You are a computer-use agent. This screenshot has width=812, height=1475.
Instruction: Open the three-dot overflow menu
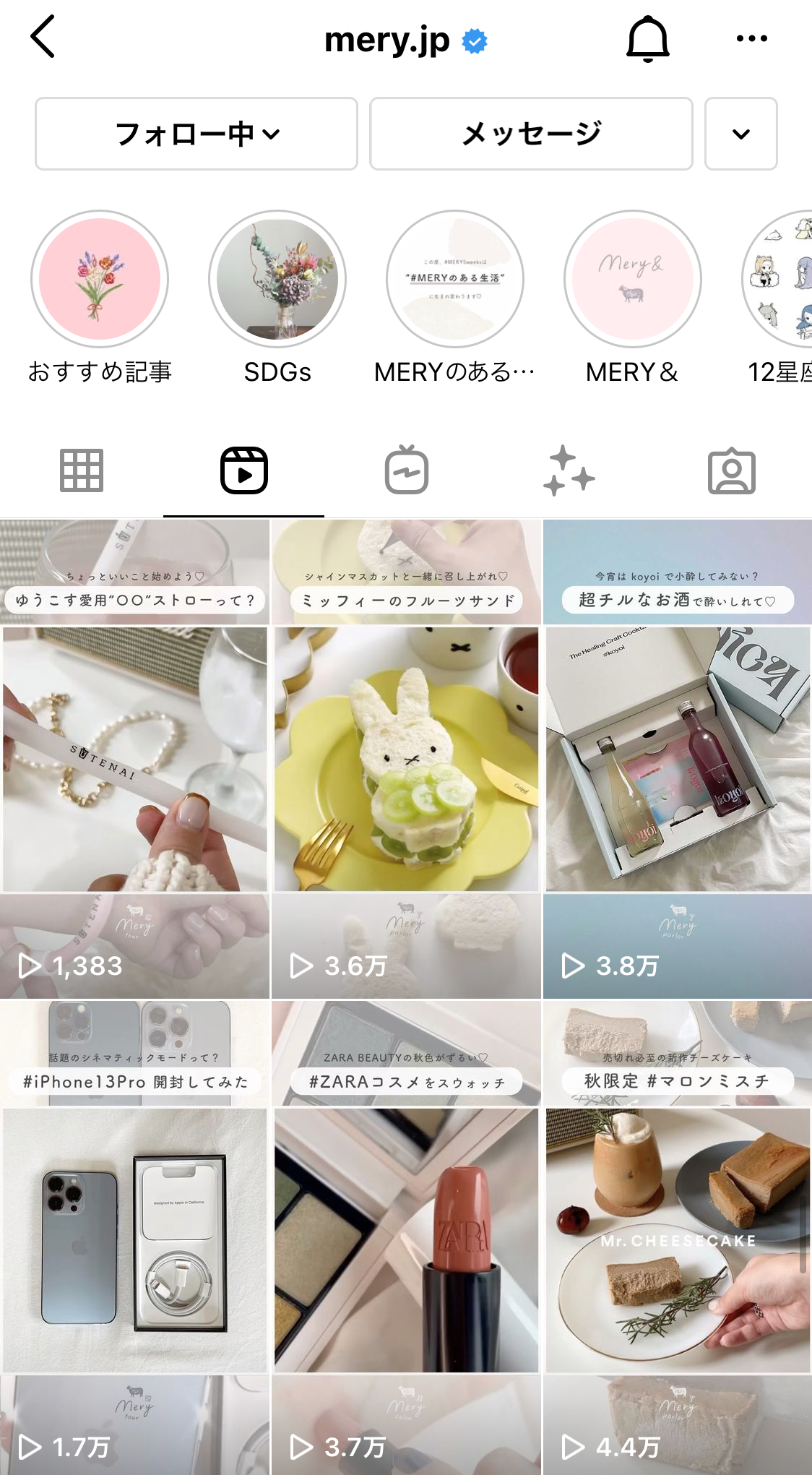click(x=751, y=39)
